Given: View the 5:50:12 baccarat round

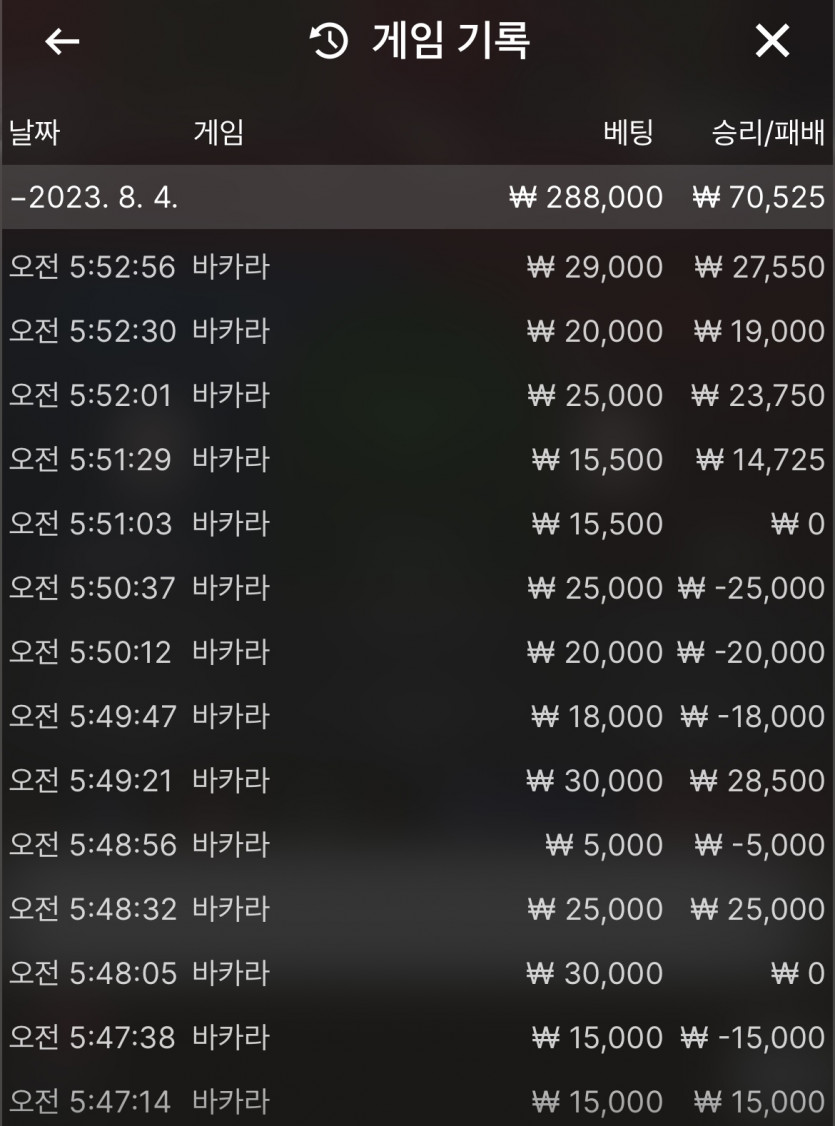Looking at the screenshot, I should (417, 652).
